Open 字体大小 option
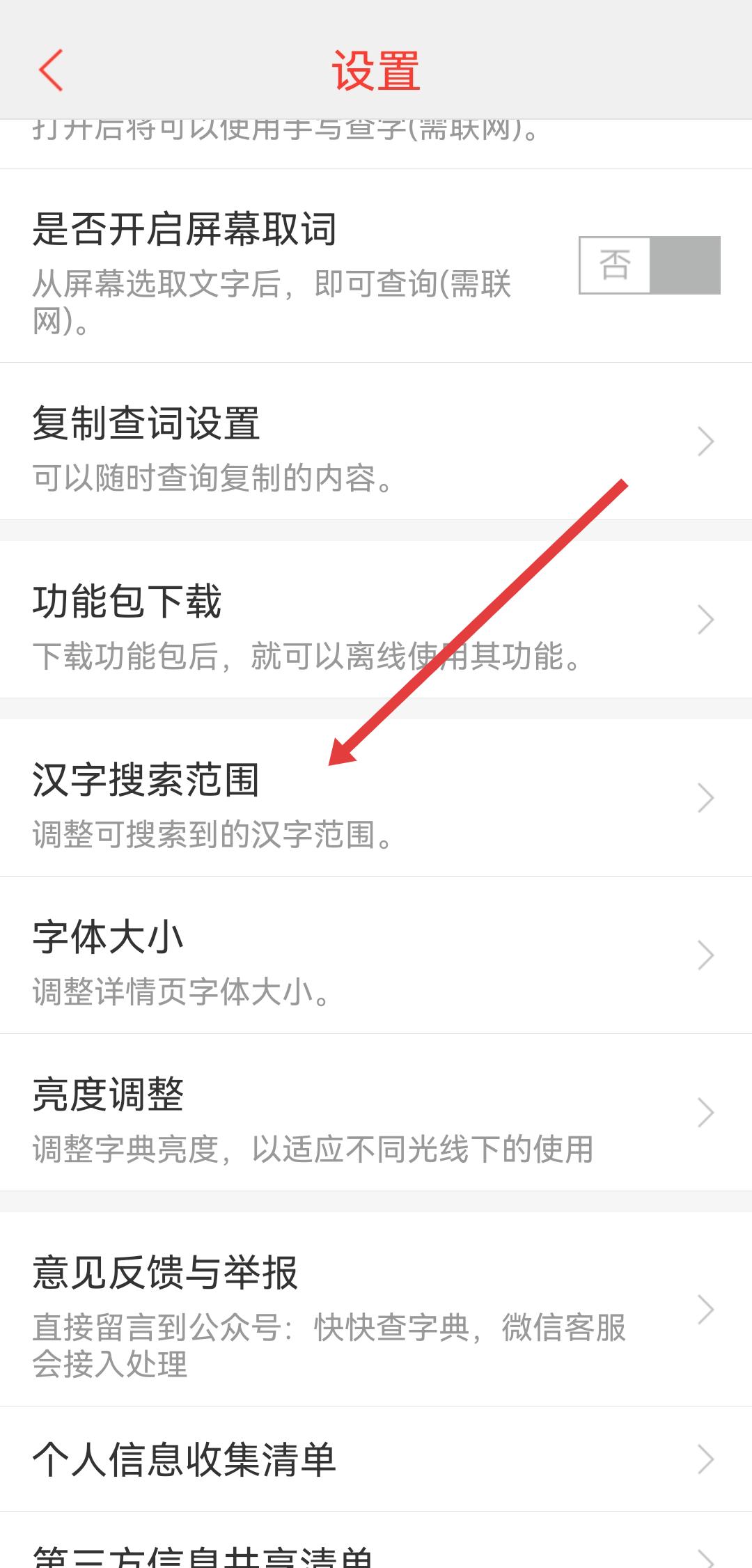Image resolution: width=752 pixels, height=1568 pixels. point(376,955)
